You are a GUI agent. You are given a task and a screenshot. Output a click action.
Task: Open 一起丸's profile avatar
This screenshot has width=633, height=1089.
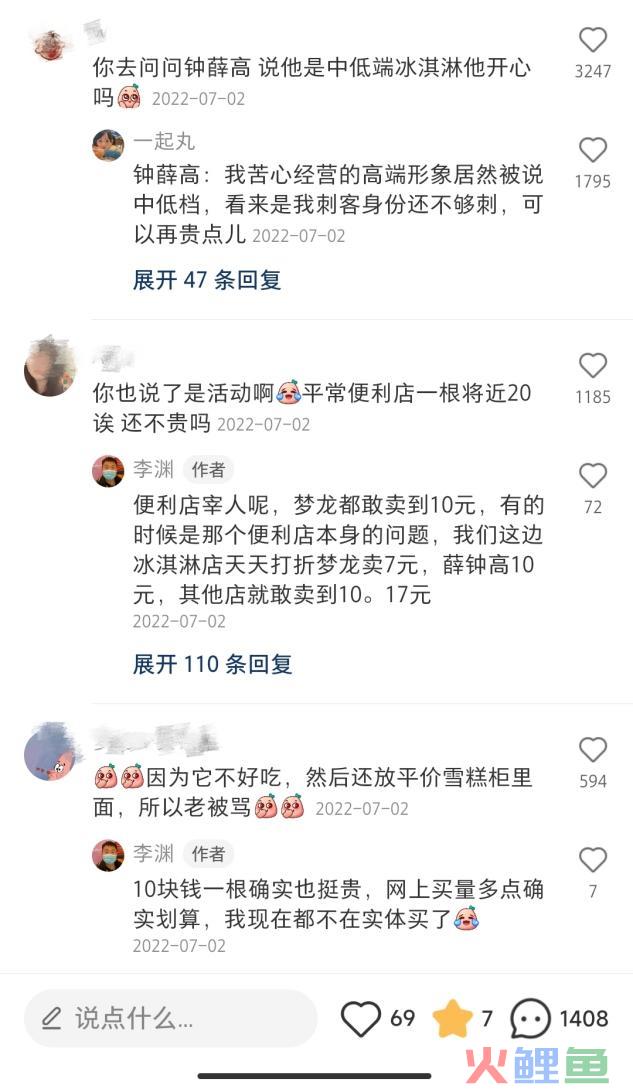click(108, 145)
